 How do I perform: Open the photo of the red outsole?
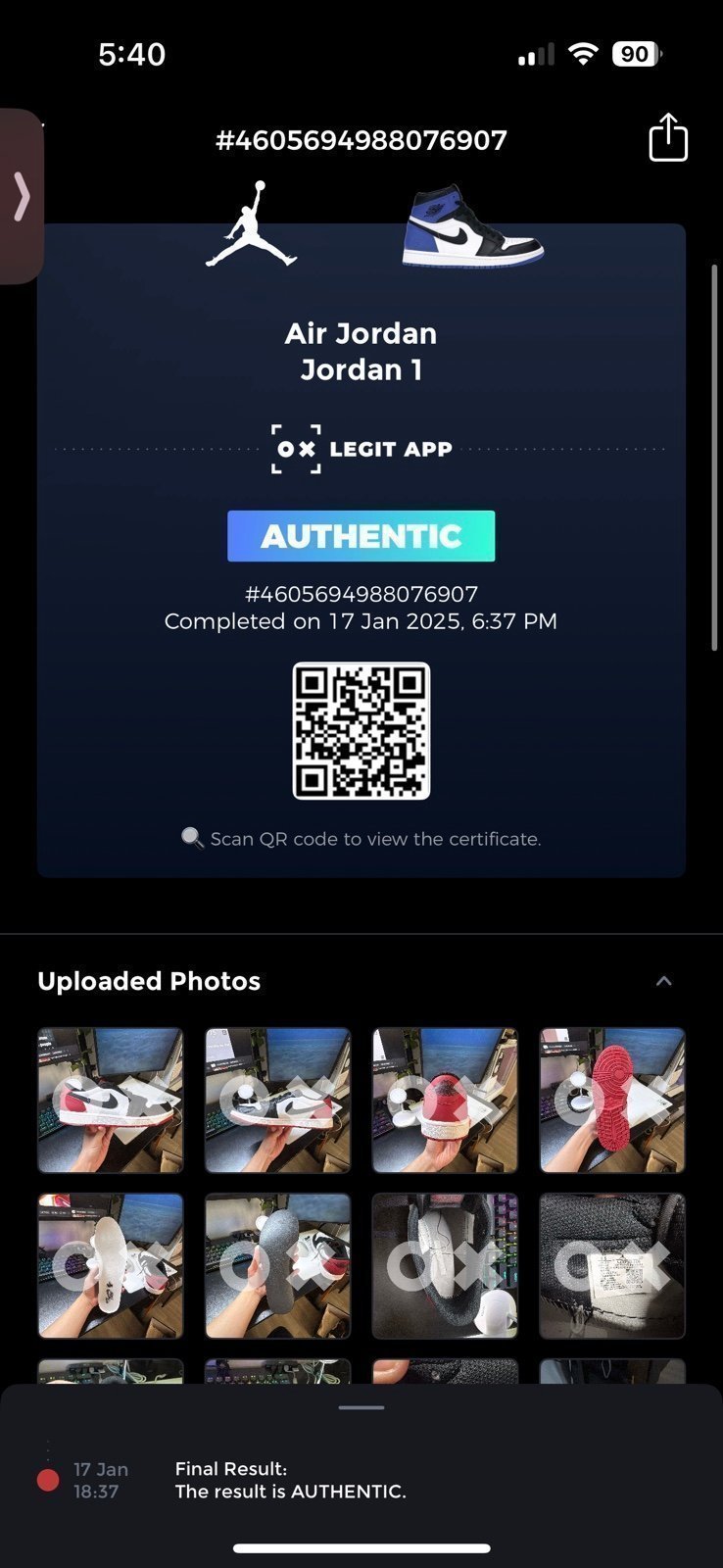[612, 1100]
